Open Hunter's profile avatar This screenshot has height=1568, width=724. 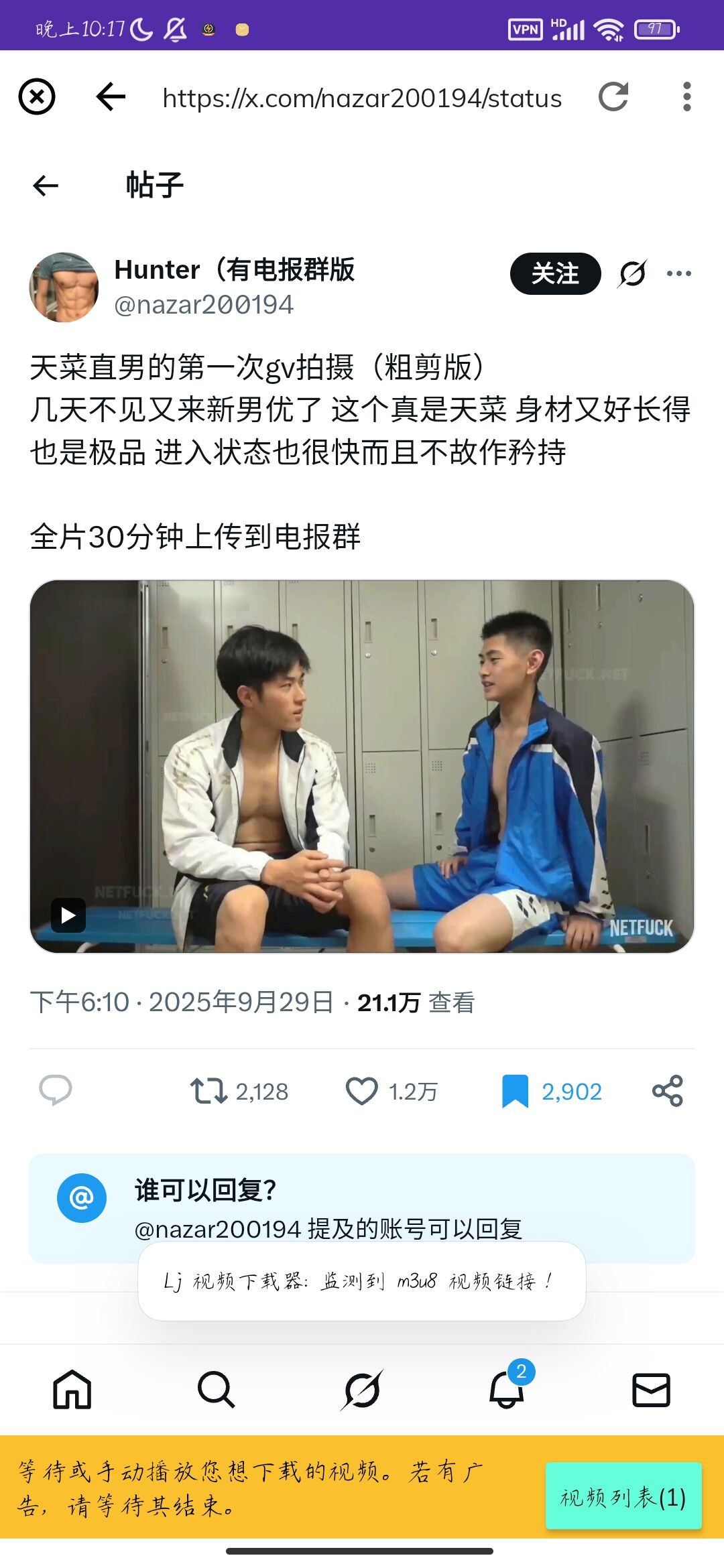click(64, 287)
